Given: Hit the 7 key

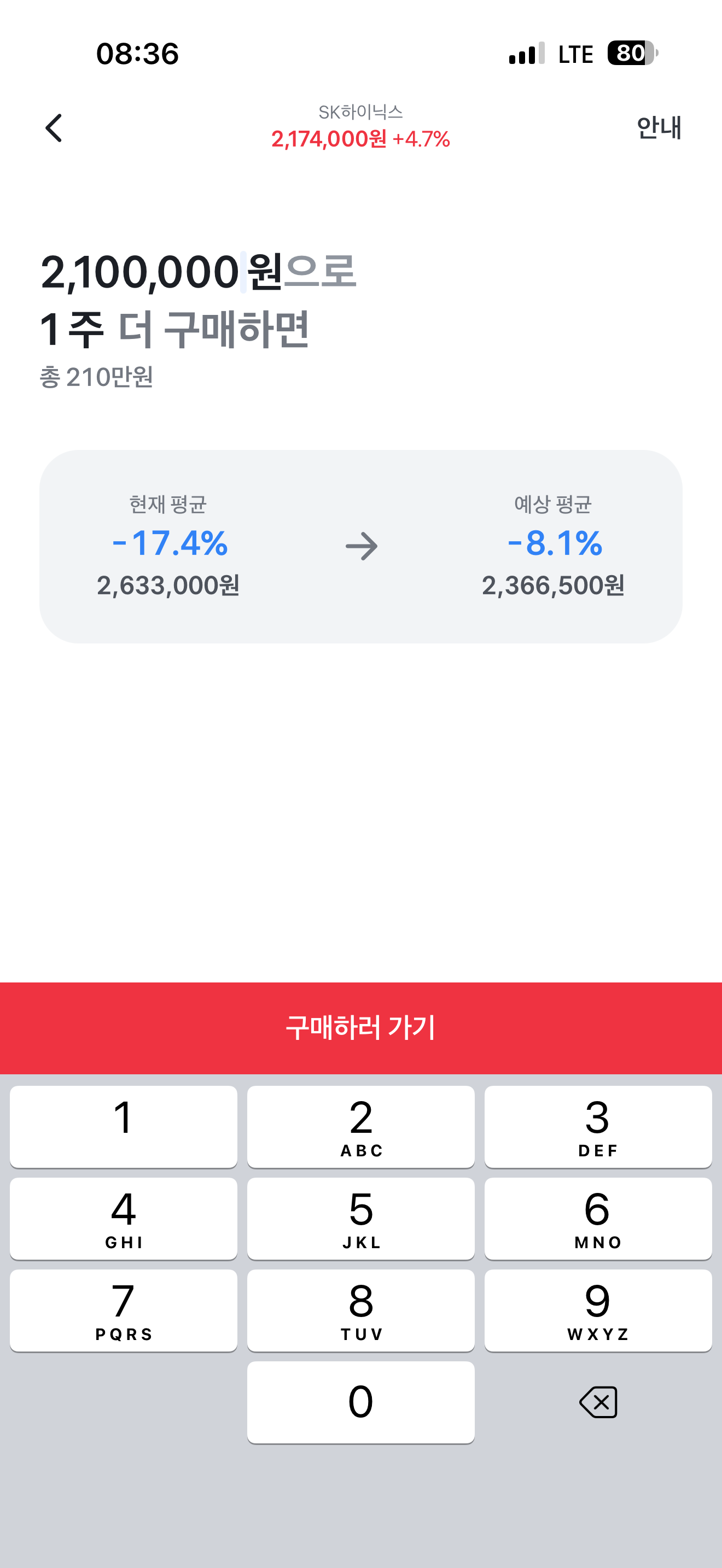Looking at the screenshot, I should click(x=124, y=1310).
